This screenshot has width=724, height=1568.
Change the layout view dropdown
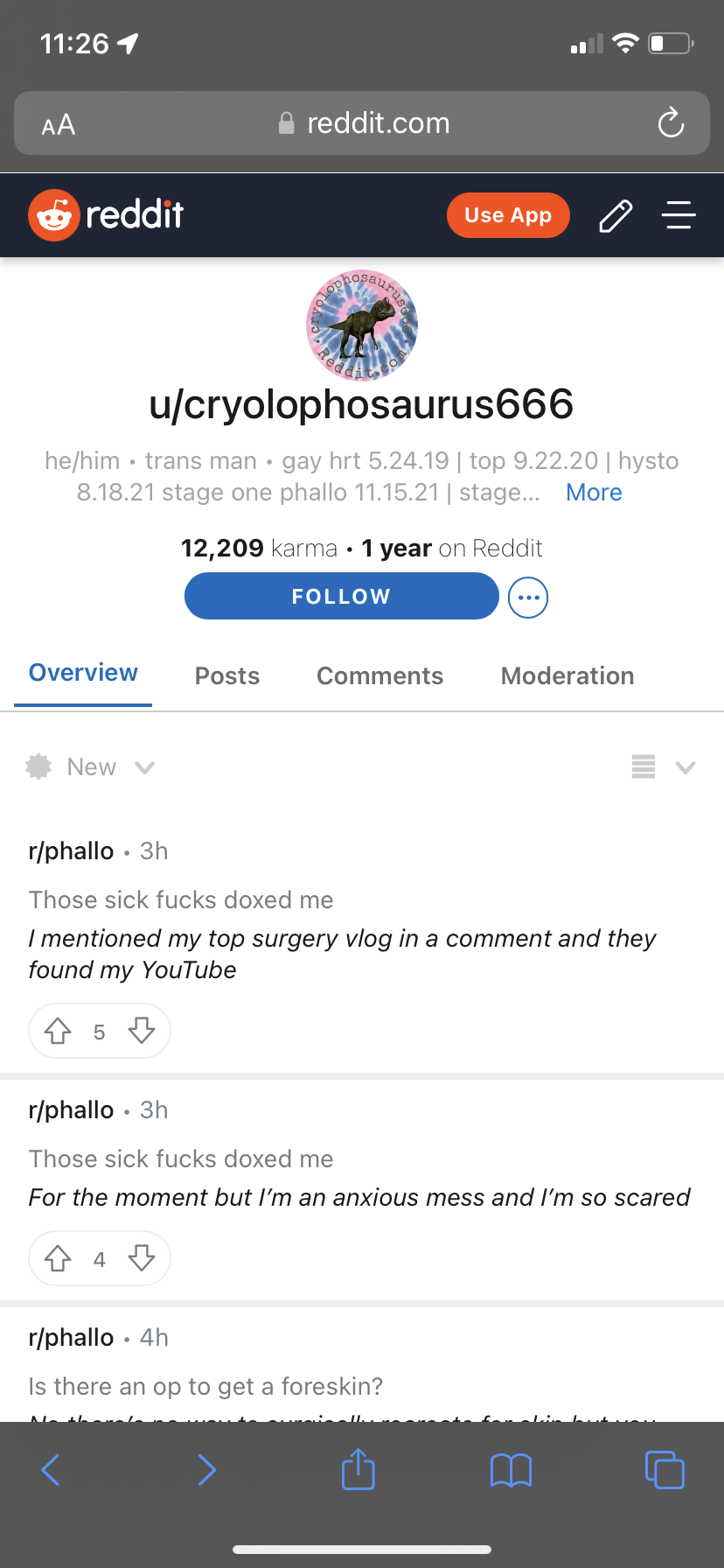[663, 767]
